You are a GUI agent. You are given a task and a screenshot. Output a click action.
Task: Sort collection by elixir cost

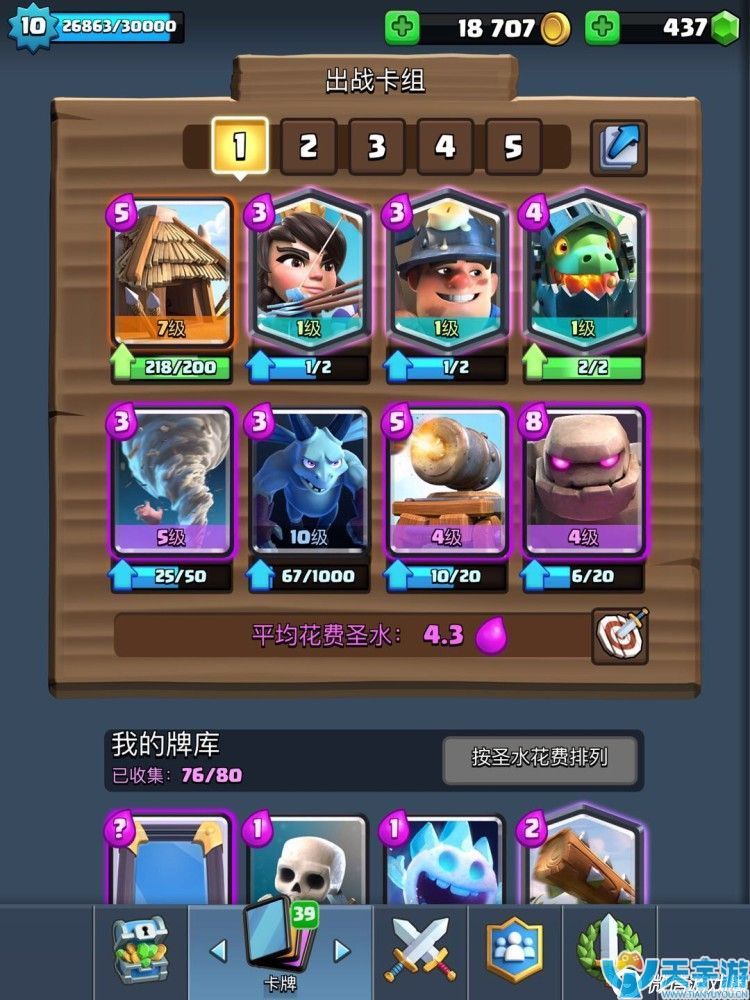539,757
